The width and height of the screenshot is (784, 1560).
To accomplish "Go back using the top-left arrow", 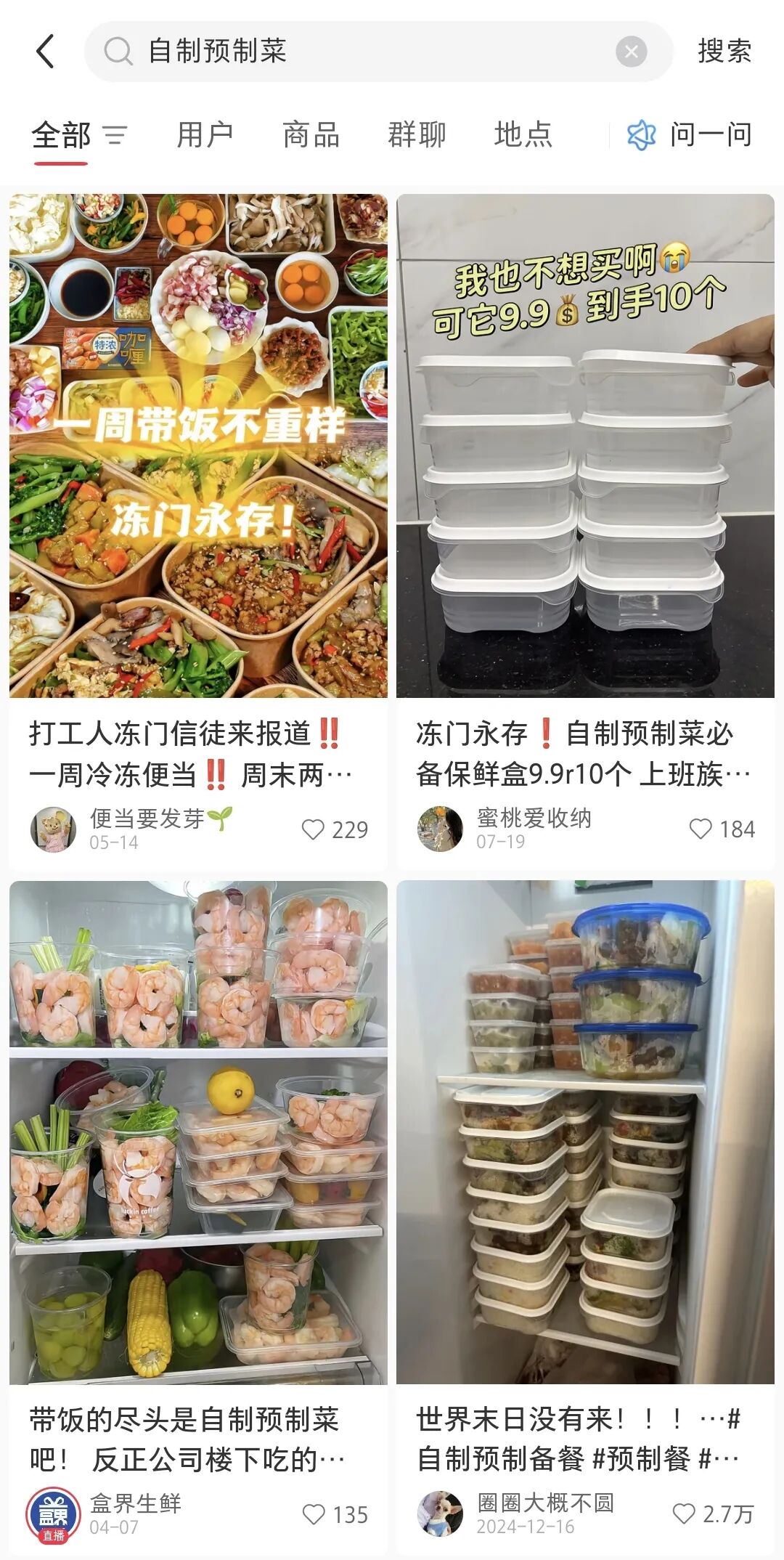I will [x=45, y=52].
